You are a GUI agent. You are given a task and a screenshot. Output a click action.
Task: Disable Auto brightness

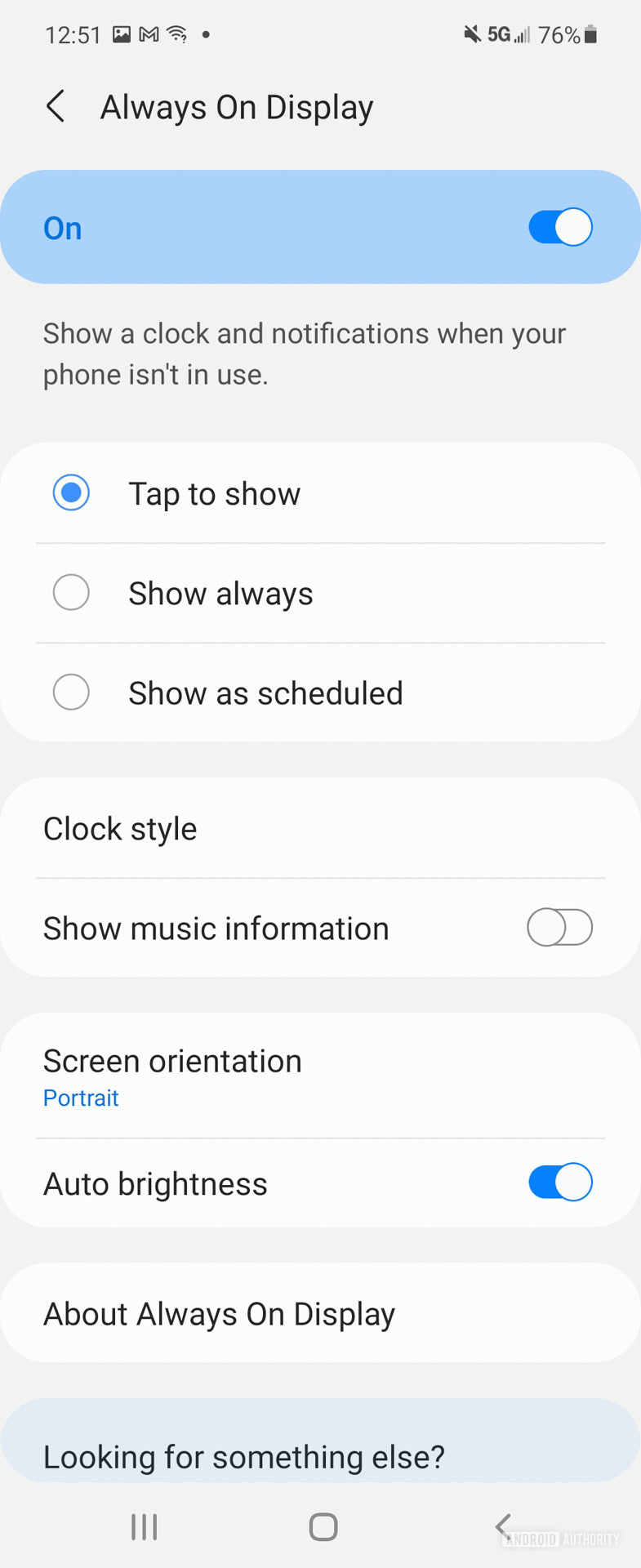click(x=560, y=1183)
